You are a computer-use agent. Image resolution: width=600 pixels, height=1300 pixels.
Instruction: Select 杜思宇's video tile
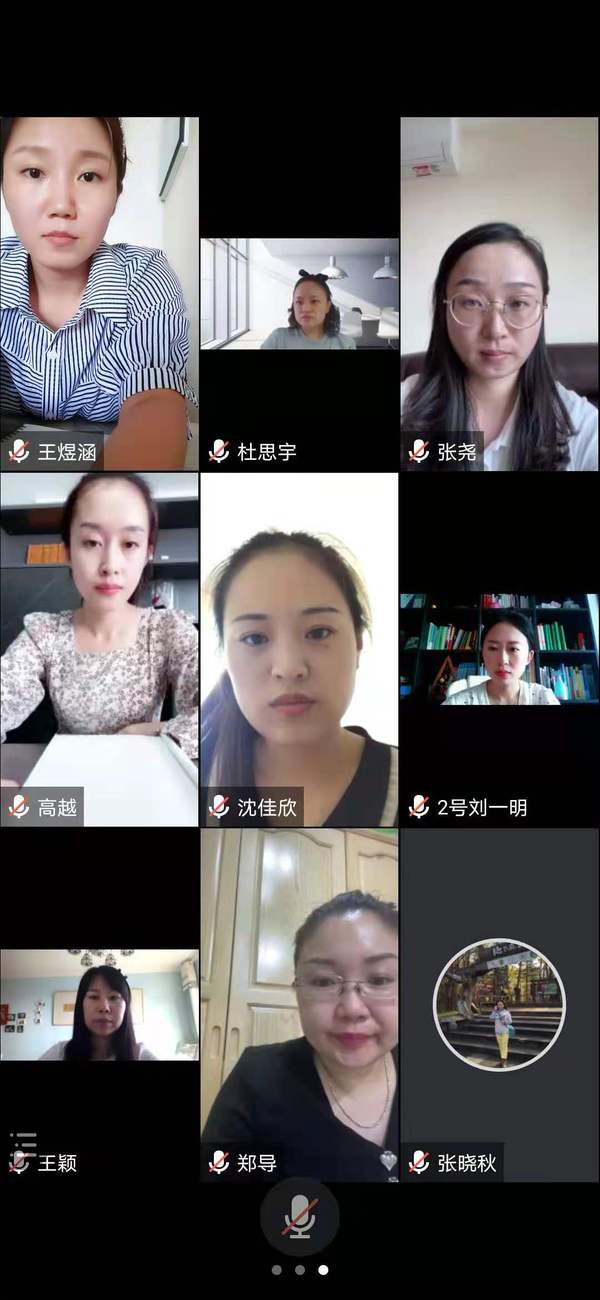[x=299, y=294]
